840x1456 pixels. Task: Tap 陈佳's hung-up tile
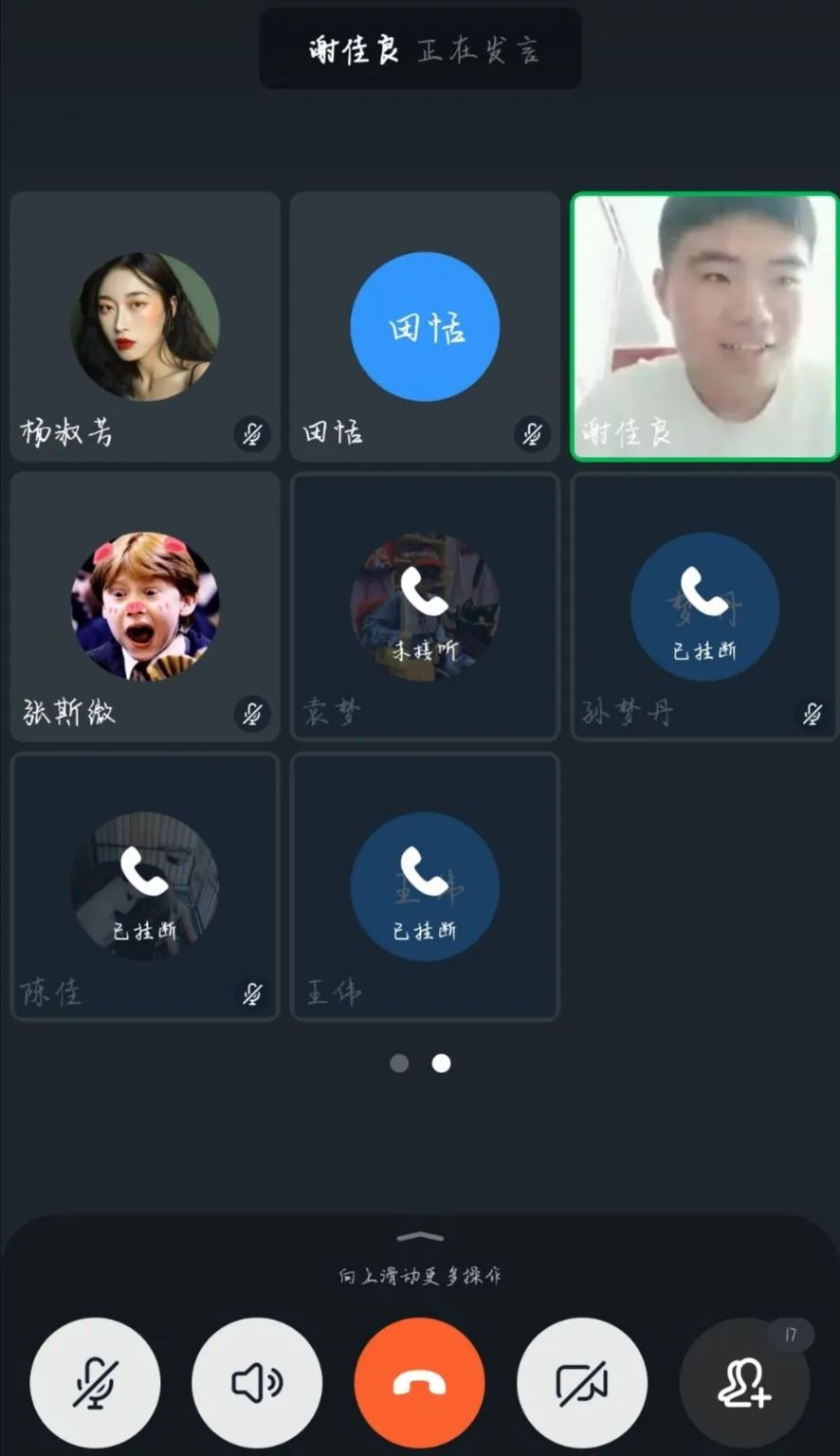click(145, 886)
